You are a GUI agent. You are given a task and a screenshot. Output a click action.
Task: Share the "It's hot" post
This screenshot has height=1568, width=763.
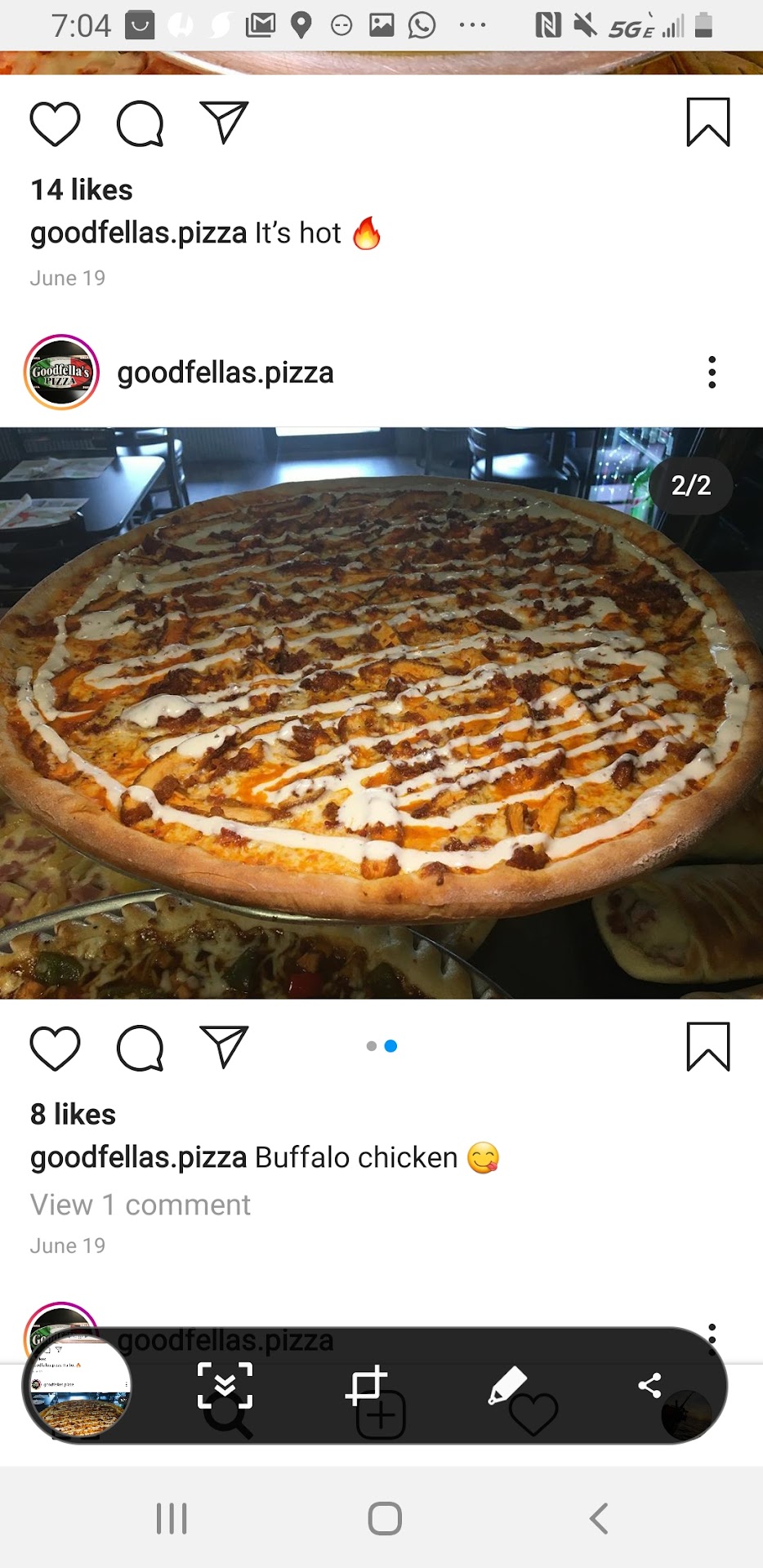(x=224, y=122)
